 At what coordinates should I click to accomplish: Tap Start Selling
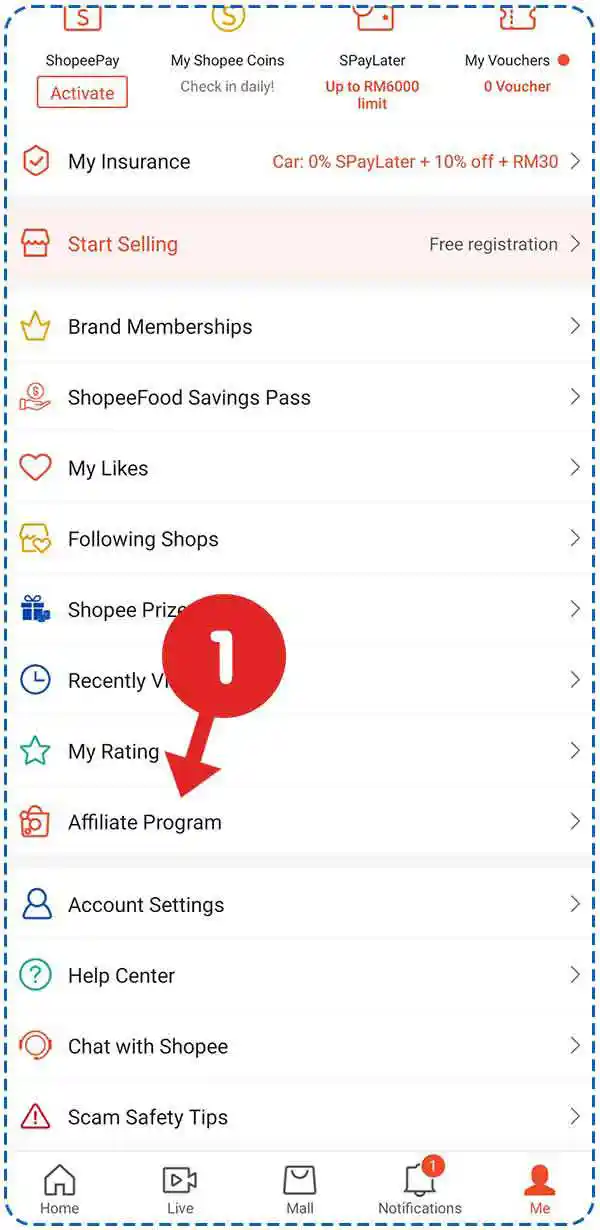click(300, 244)
